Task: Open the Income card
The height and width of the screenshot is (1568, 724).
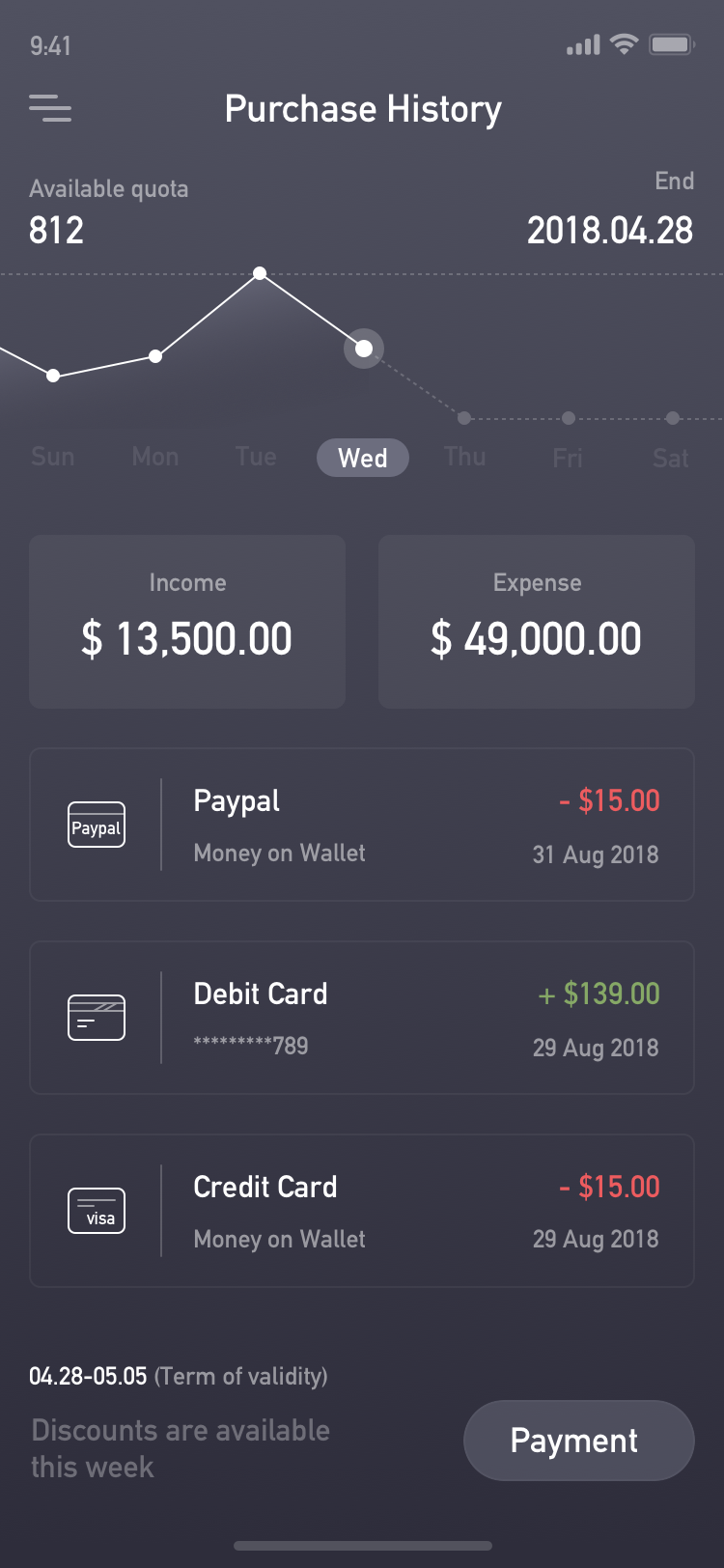Action: [x=187, y=622]
